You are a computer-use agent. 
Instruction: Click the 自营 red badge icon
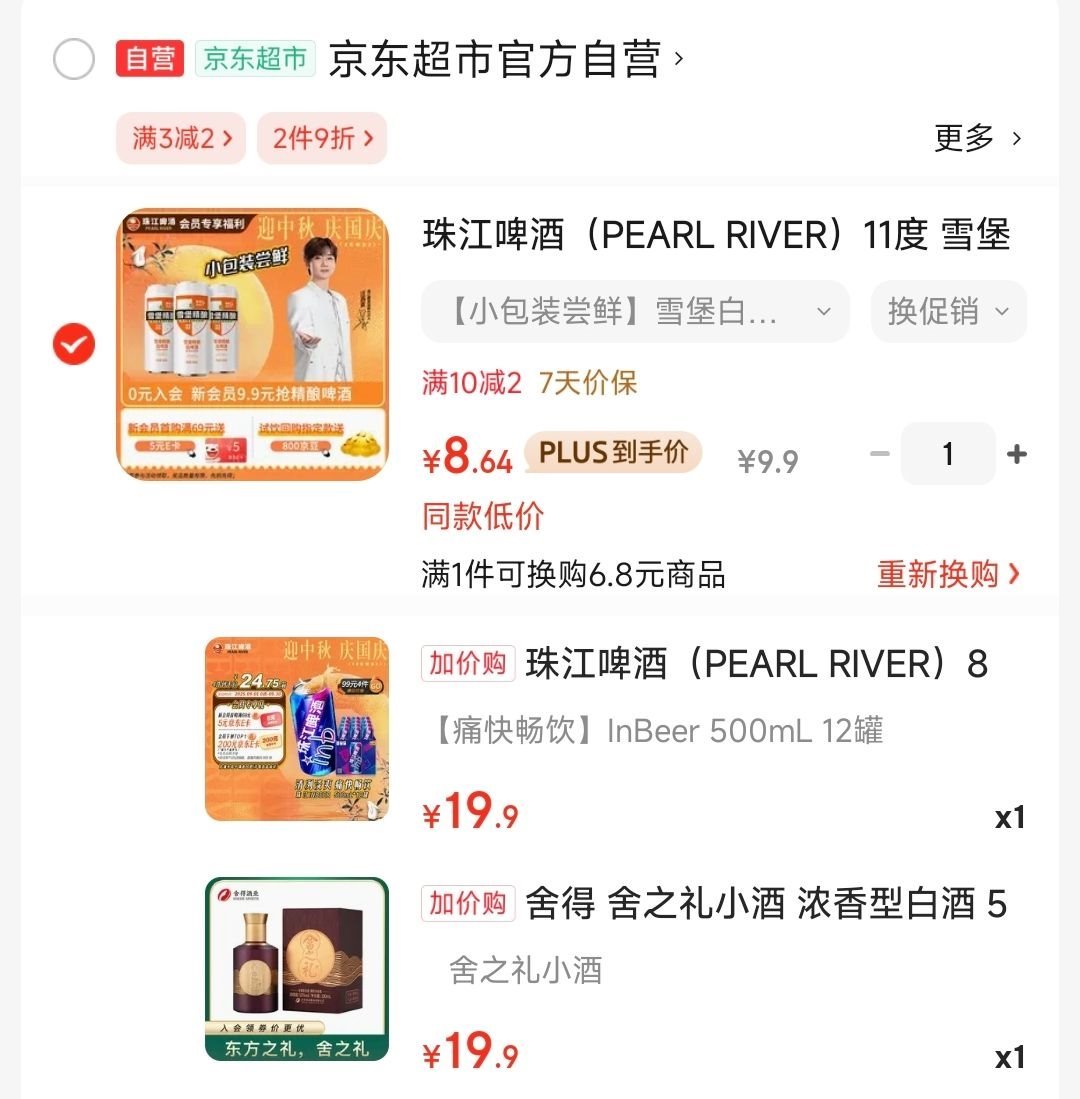pyautogui.click(x=150, y=60)
